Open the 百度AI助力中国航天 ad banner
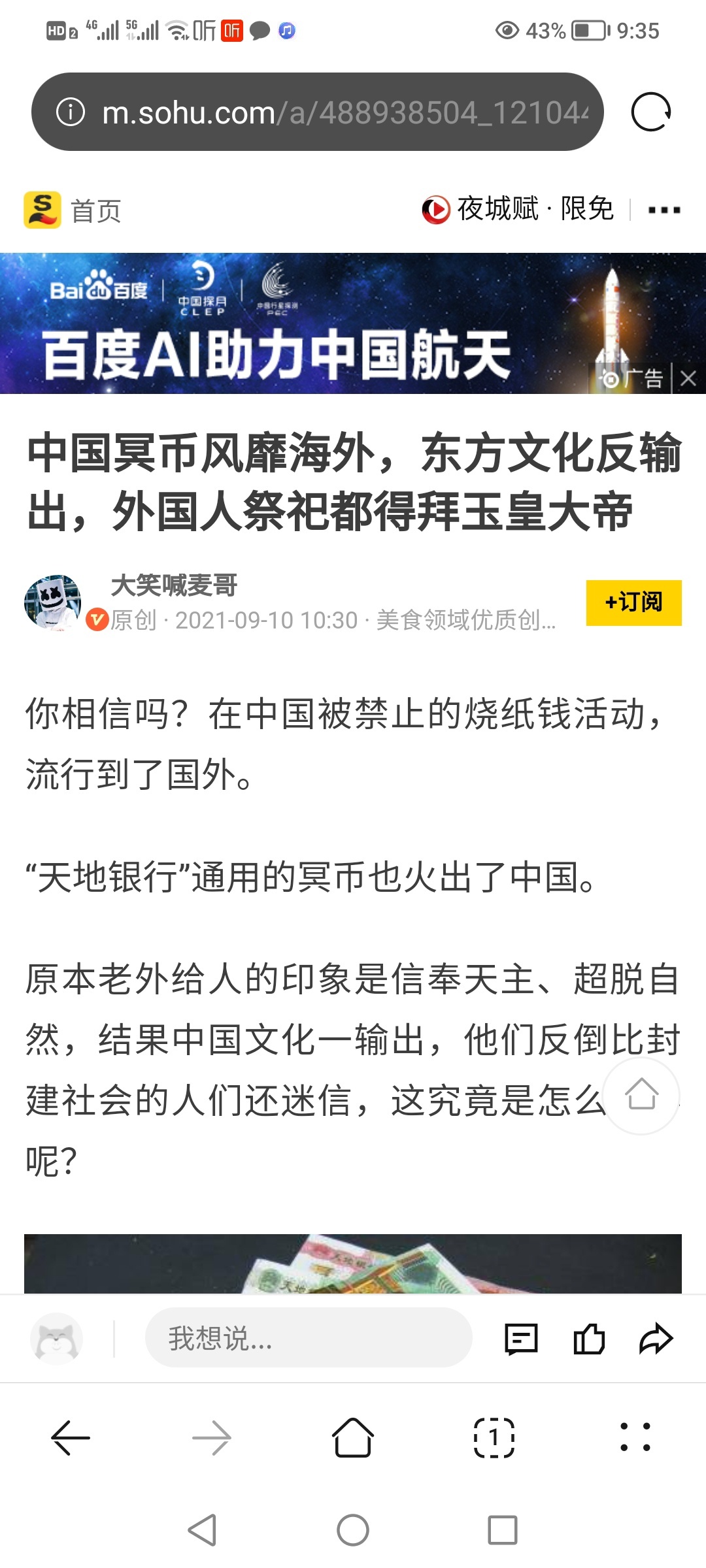This screenshot has height=1568, width=706. pyautogui.click(x=294, y=323)
